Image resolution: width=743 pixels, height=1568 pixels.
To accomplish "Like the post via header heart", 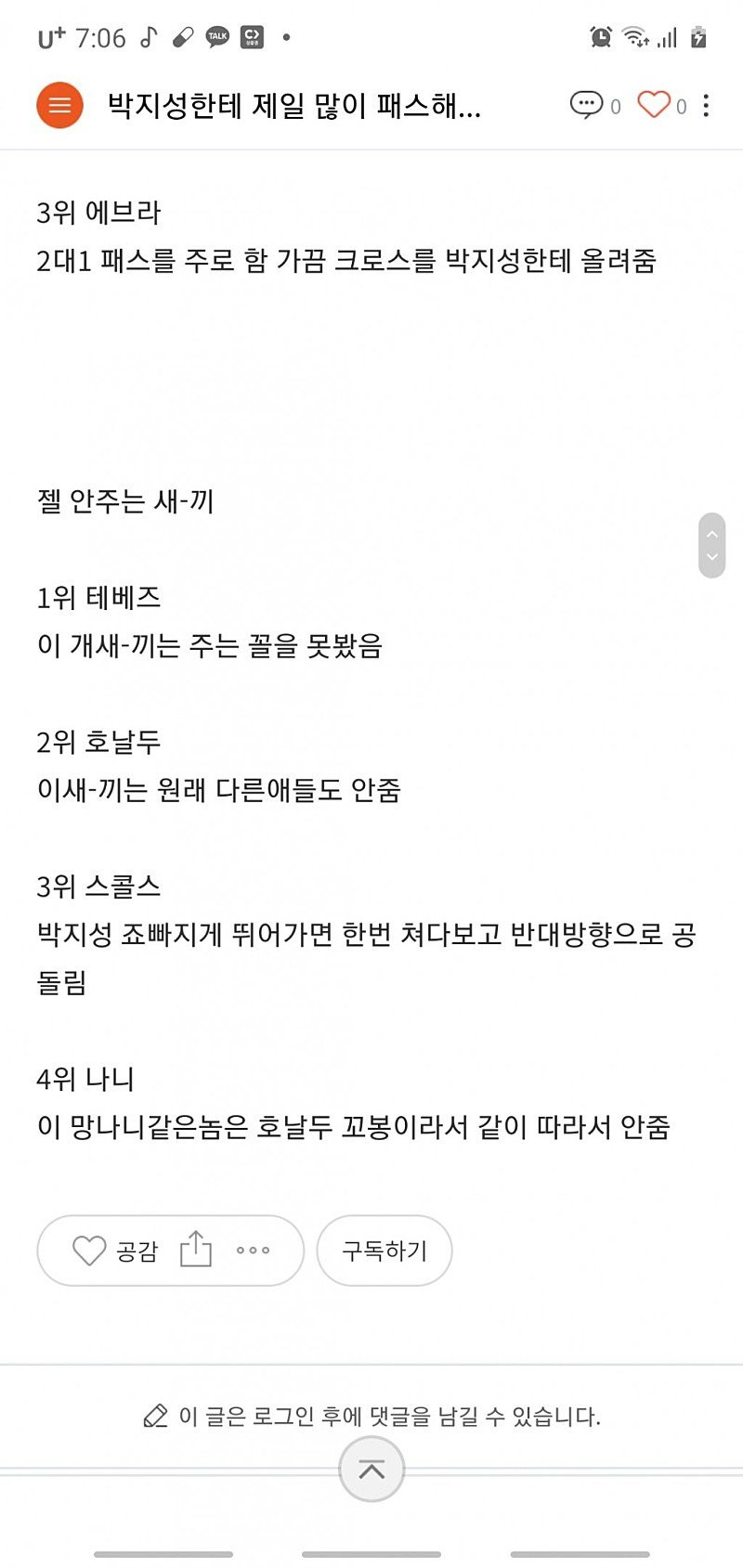I will coord(654,105).
